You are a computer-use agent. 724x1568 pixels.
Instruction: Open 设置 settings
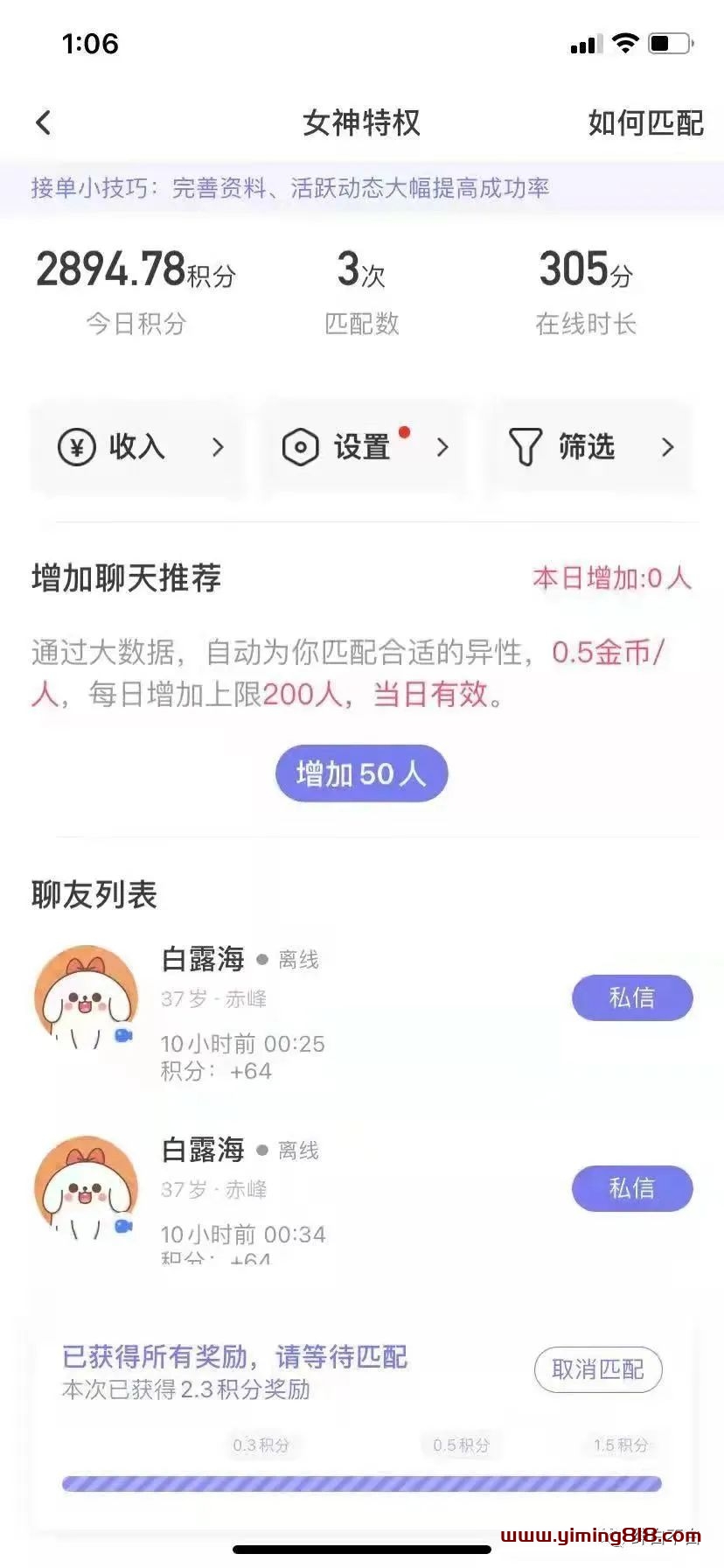pos(362,447)
